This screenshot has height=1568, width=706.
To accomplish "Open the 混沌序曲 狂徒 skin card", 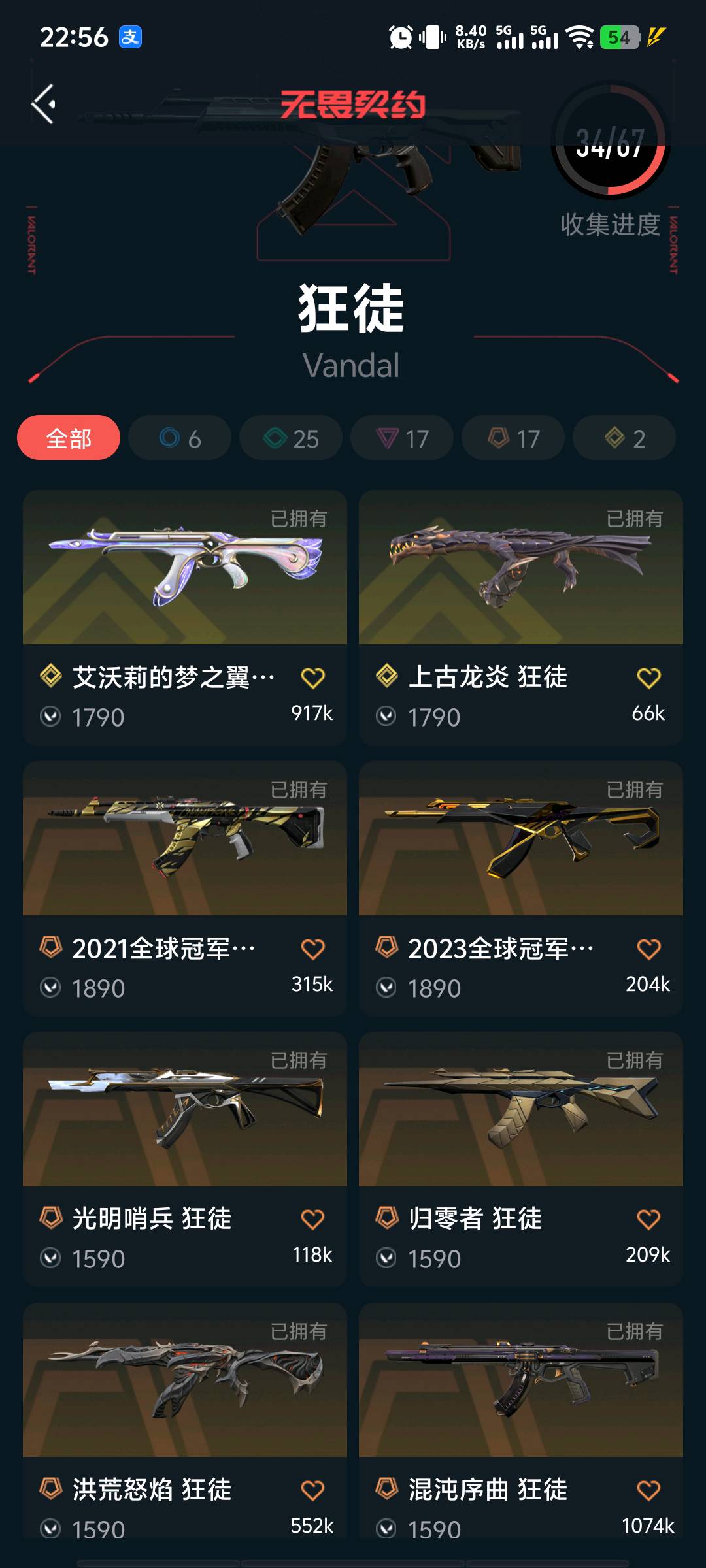I will pos(521,1382).
